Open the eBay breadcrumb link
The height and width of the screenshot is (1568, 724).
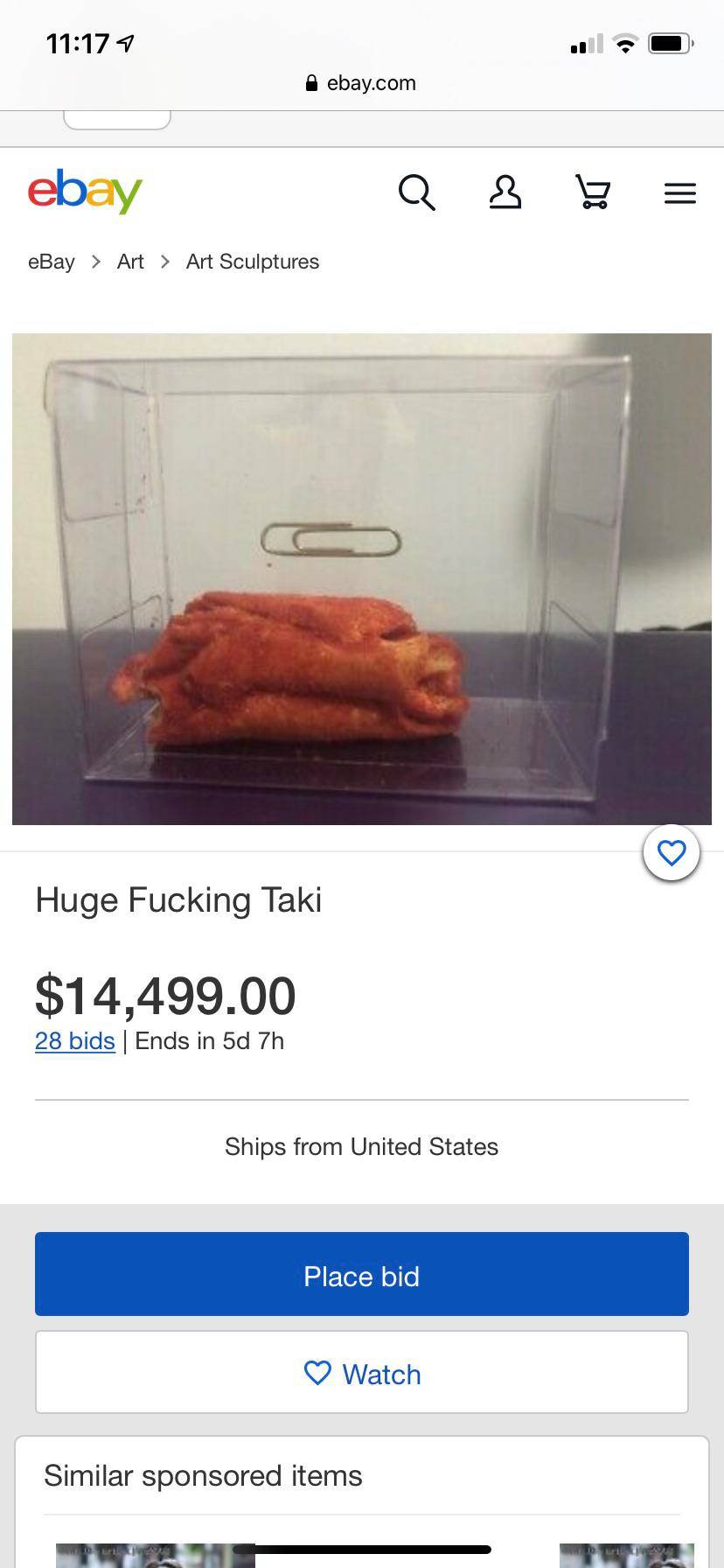coord(52,262)
